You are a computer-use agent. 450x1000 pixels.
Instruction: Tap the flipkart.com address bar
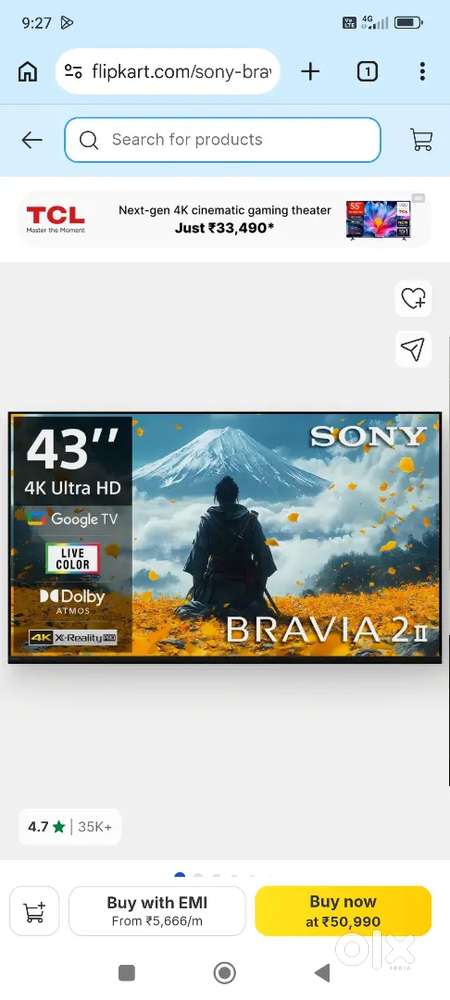point(168,71)
